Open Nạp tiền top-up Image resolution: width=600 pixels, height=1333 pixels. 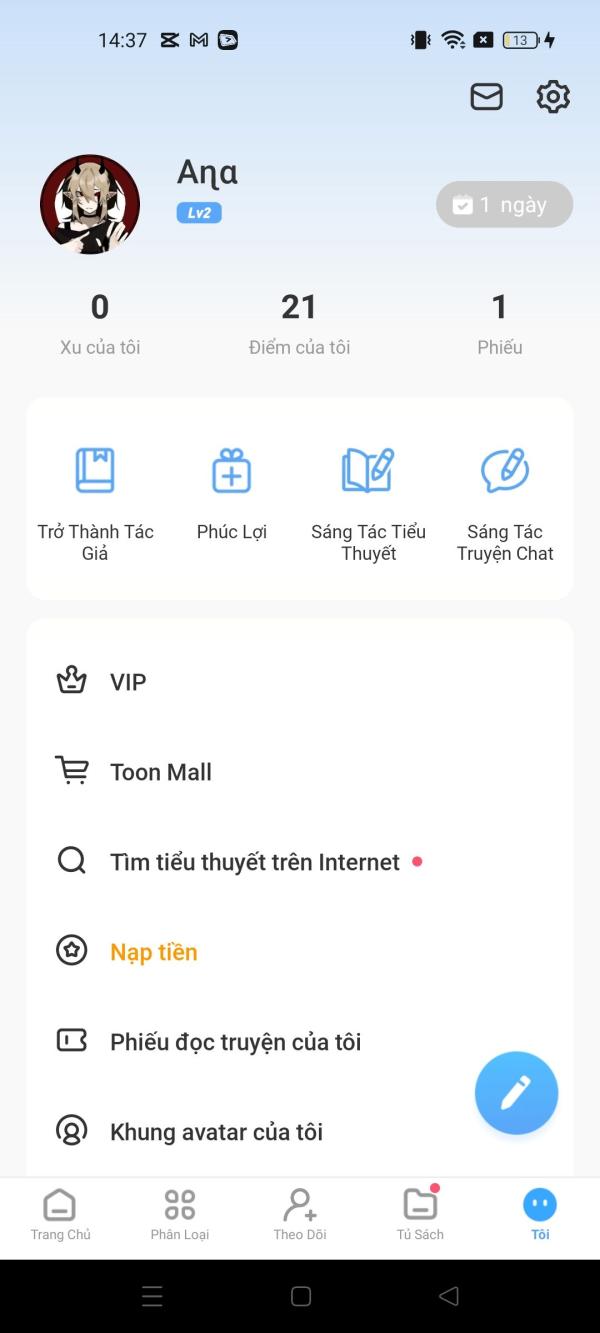coord(300,952)
